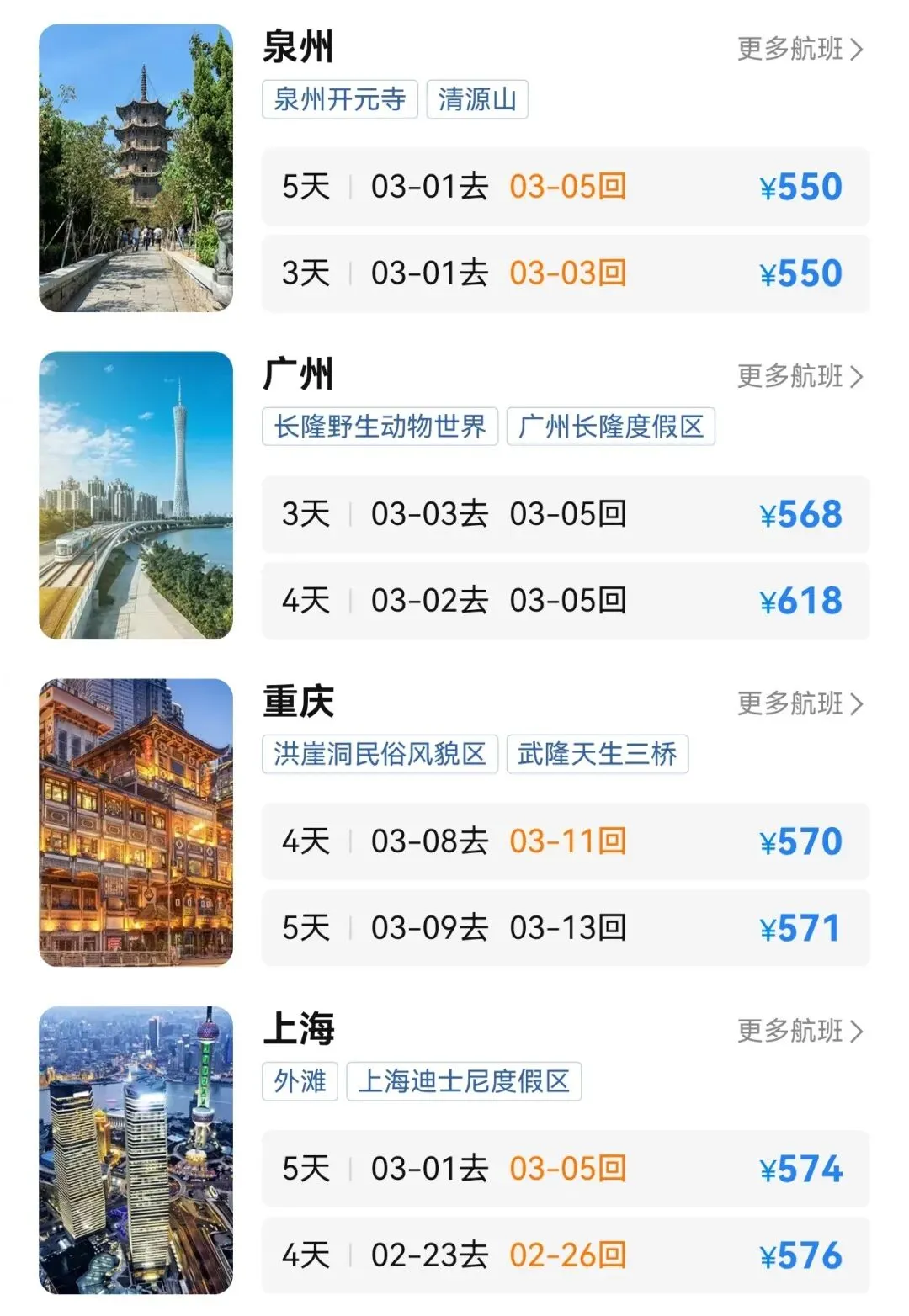Pick the 广州 4天 ¥618 round trip
909x1316 pixels.
[565, 601]
